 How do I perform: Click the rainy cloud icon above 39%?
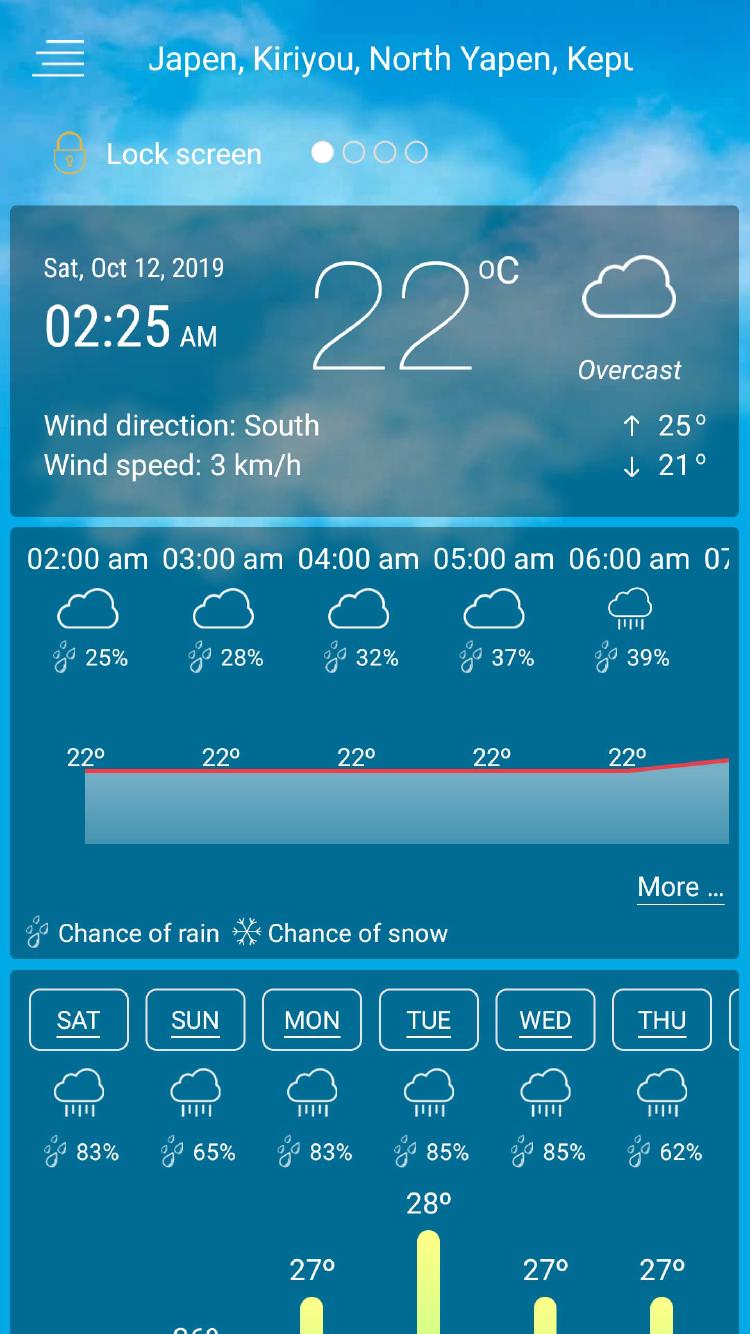[x=629, y=608]
